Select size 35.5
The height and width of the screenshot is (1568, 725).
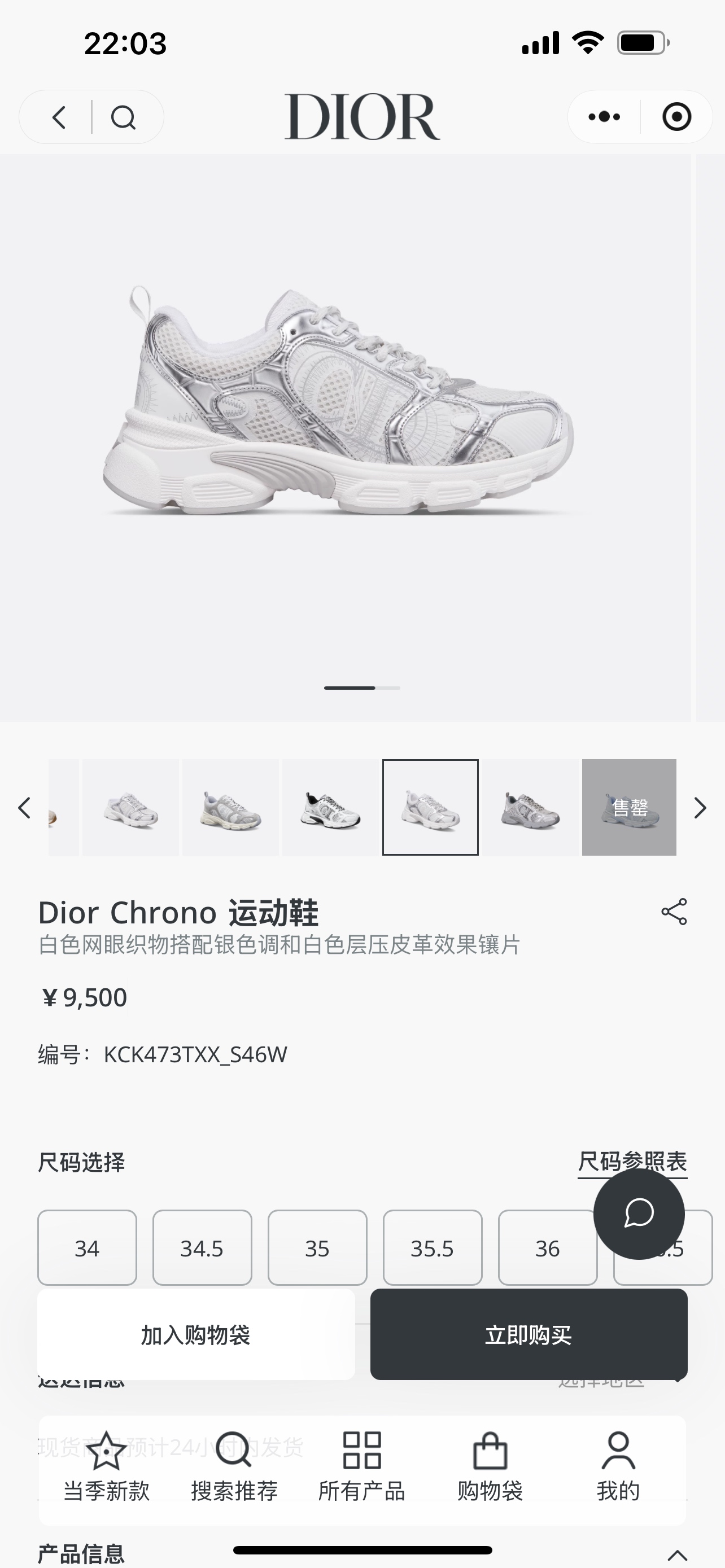point(432,1248)
